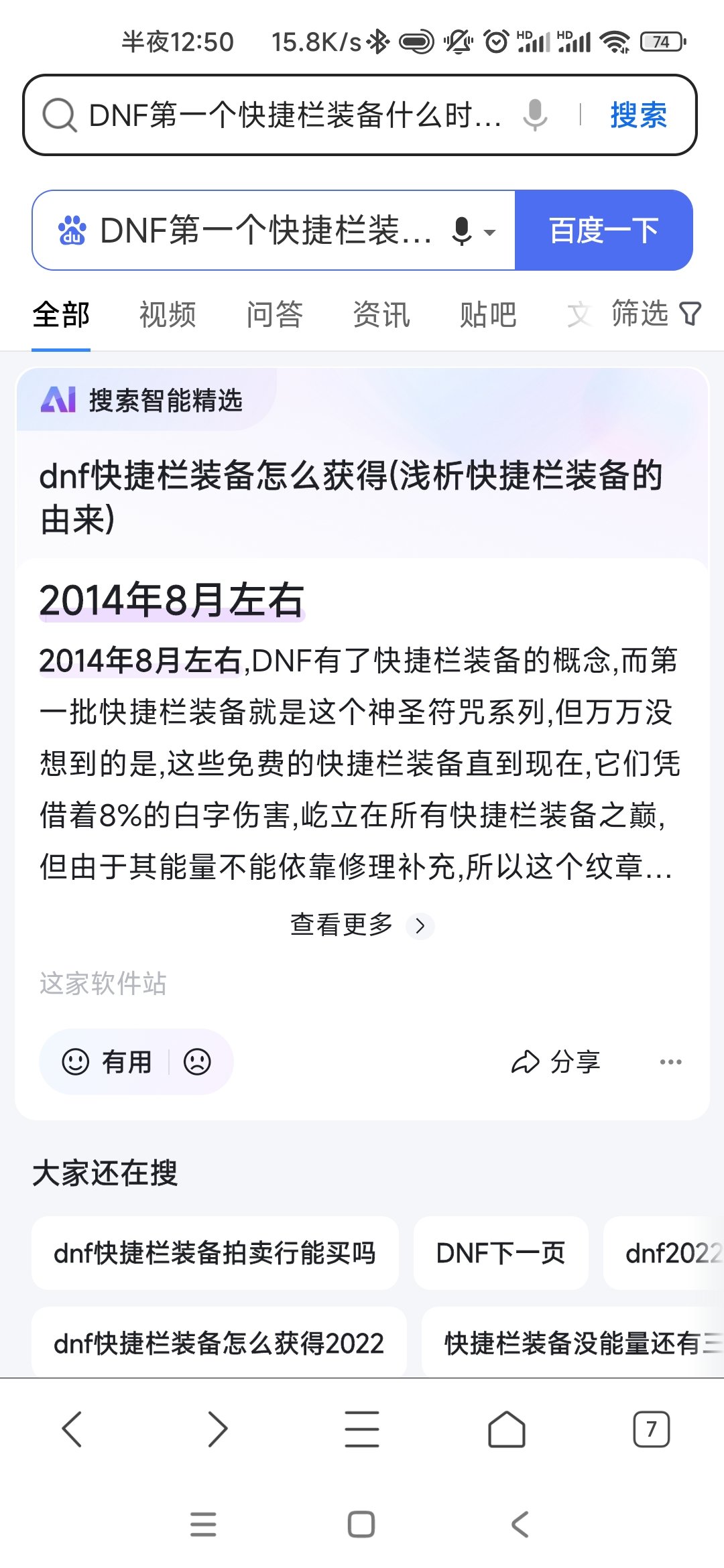Switch to the 问答 tab

274,315
